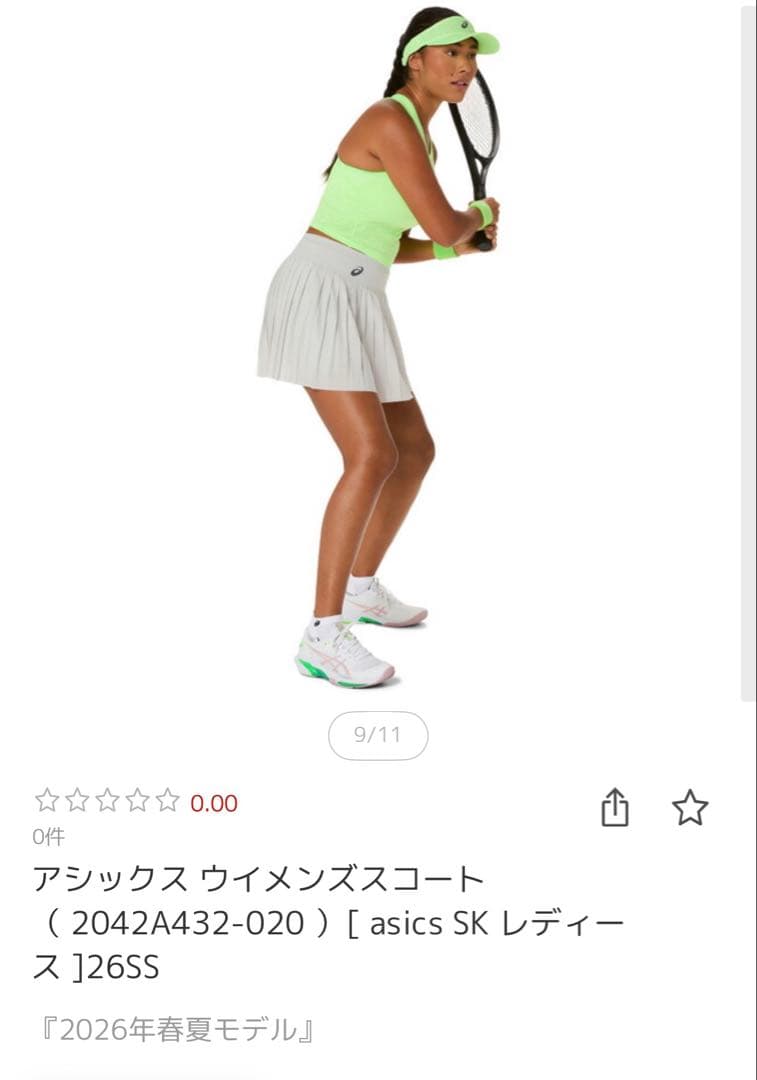
Task: Tap the share icon
Action: [617, 806]
